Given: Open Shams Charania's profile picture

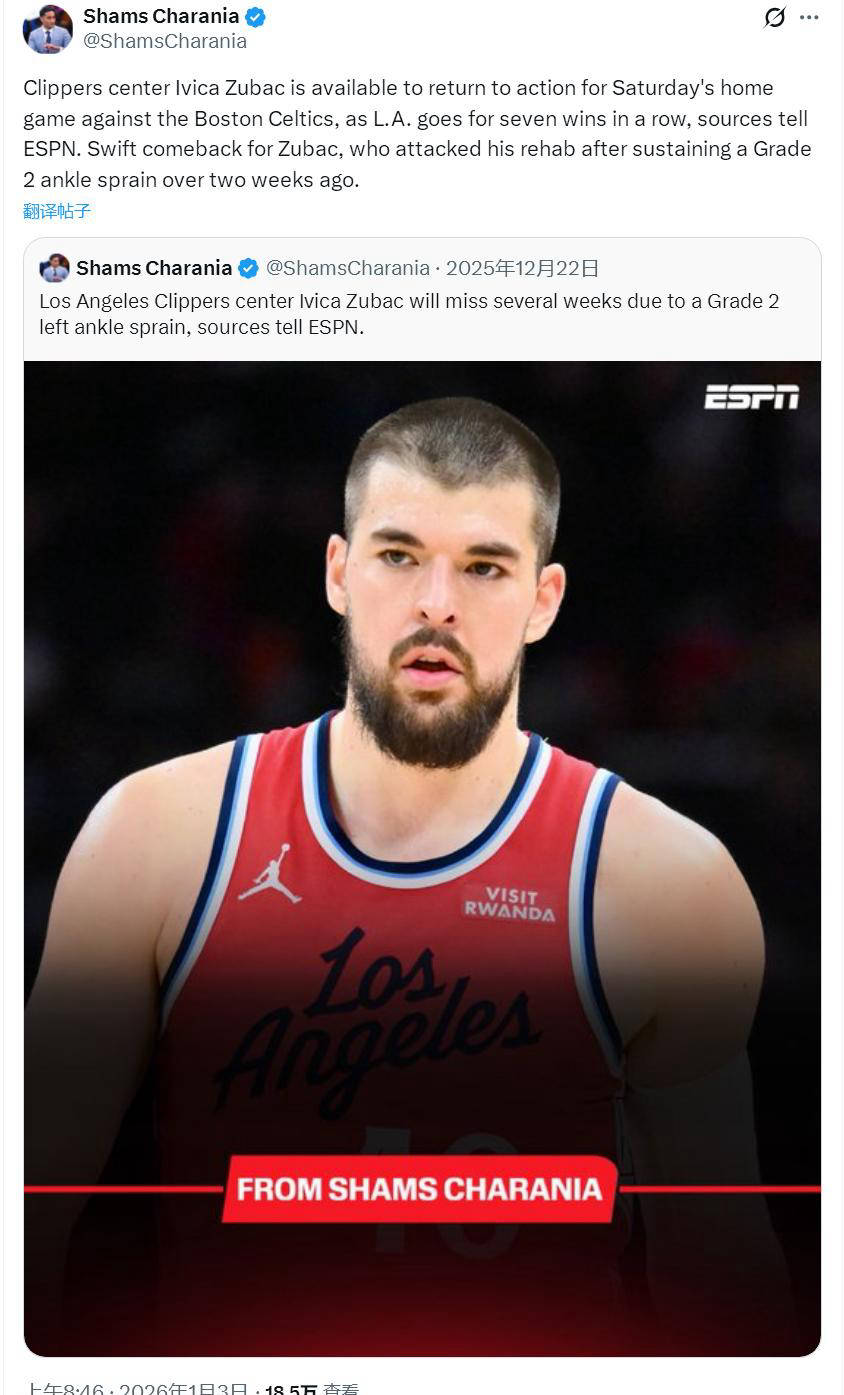Looking at the screenshot, I should click(47, 28).
